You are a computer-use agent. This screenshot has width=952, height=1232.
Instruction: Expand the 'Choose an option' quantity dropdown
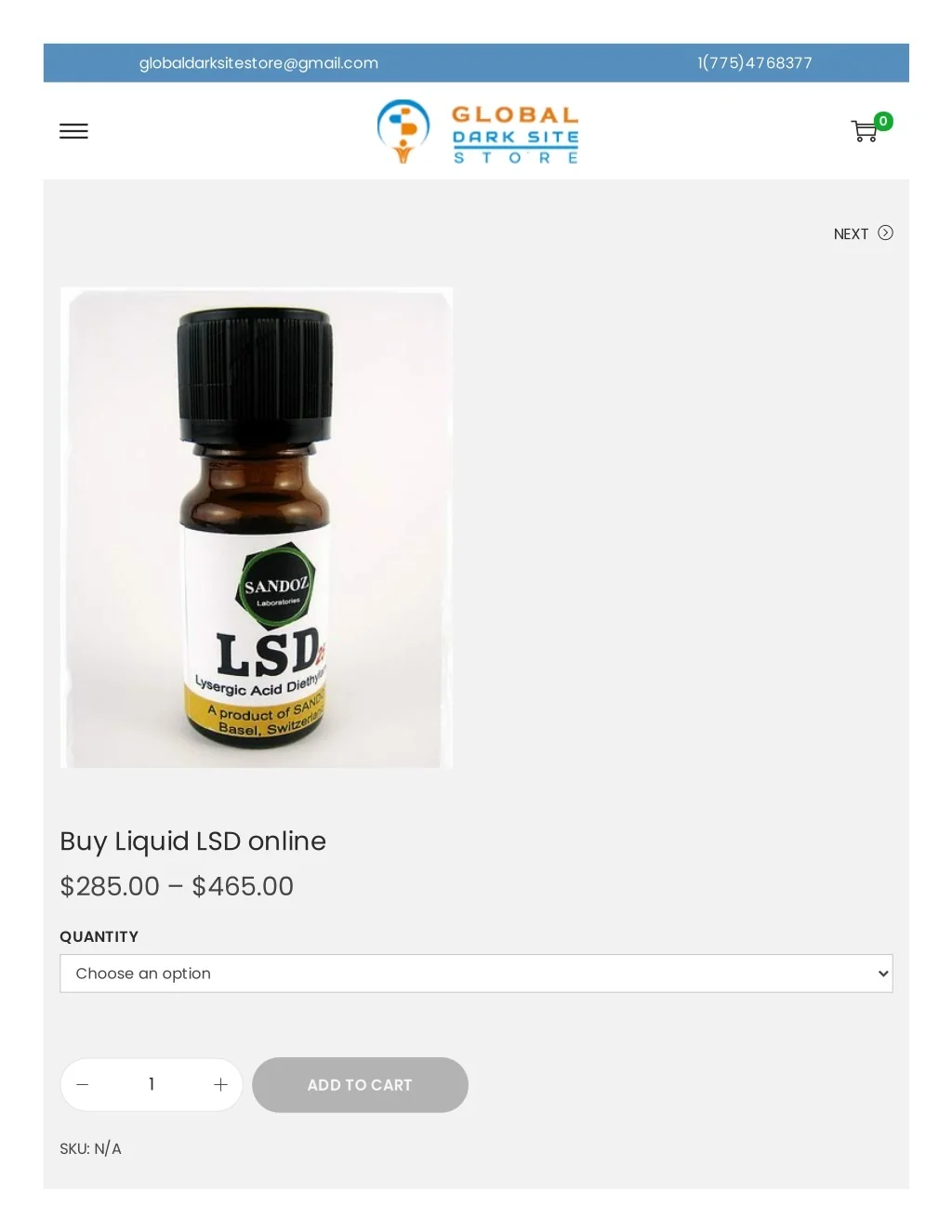[x=476, y=974]
